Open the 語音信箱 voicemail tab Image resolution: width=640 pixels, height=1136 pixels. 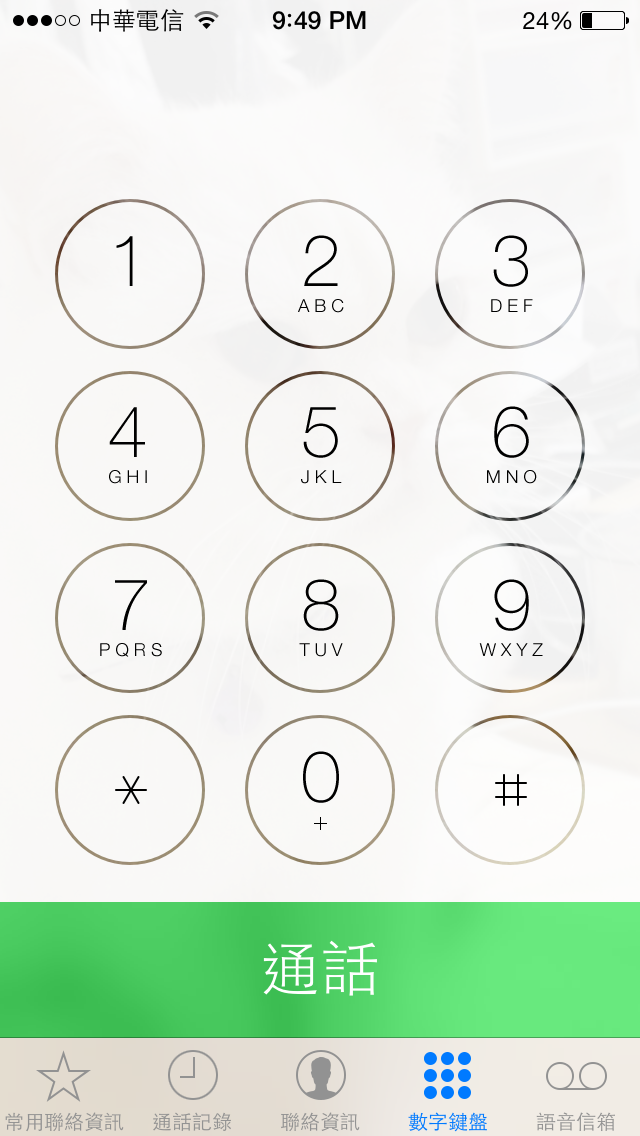point(576,1090)
